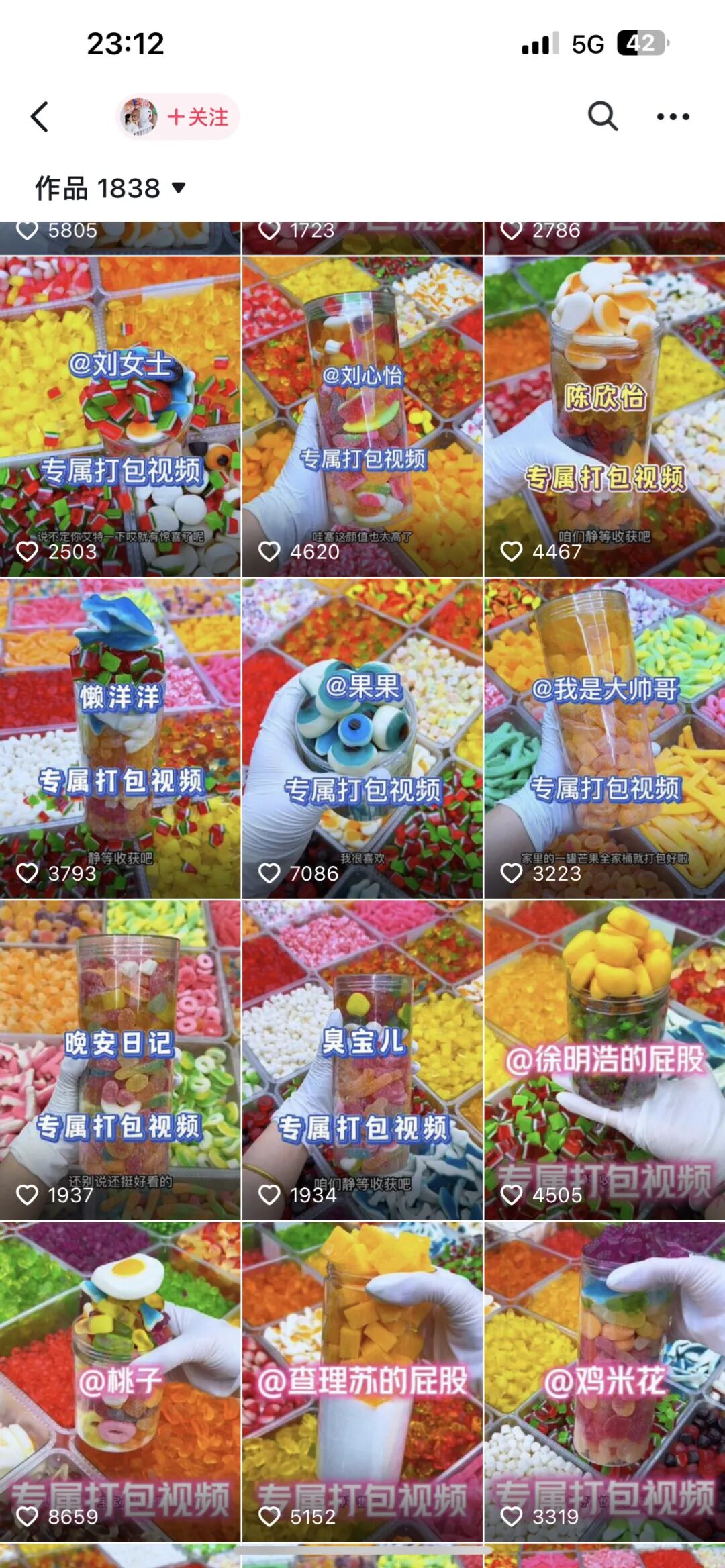Image resolution: width=725 pixels, height=1568 pixels.
Task: Open the 臭宝儿 packing video
Action: (362, 1061)
